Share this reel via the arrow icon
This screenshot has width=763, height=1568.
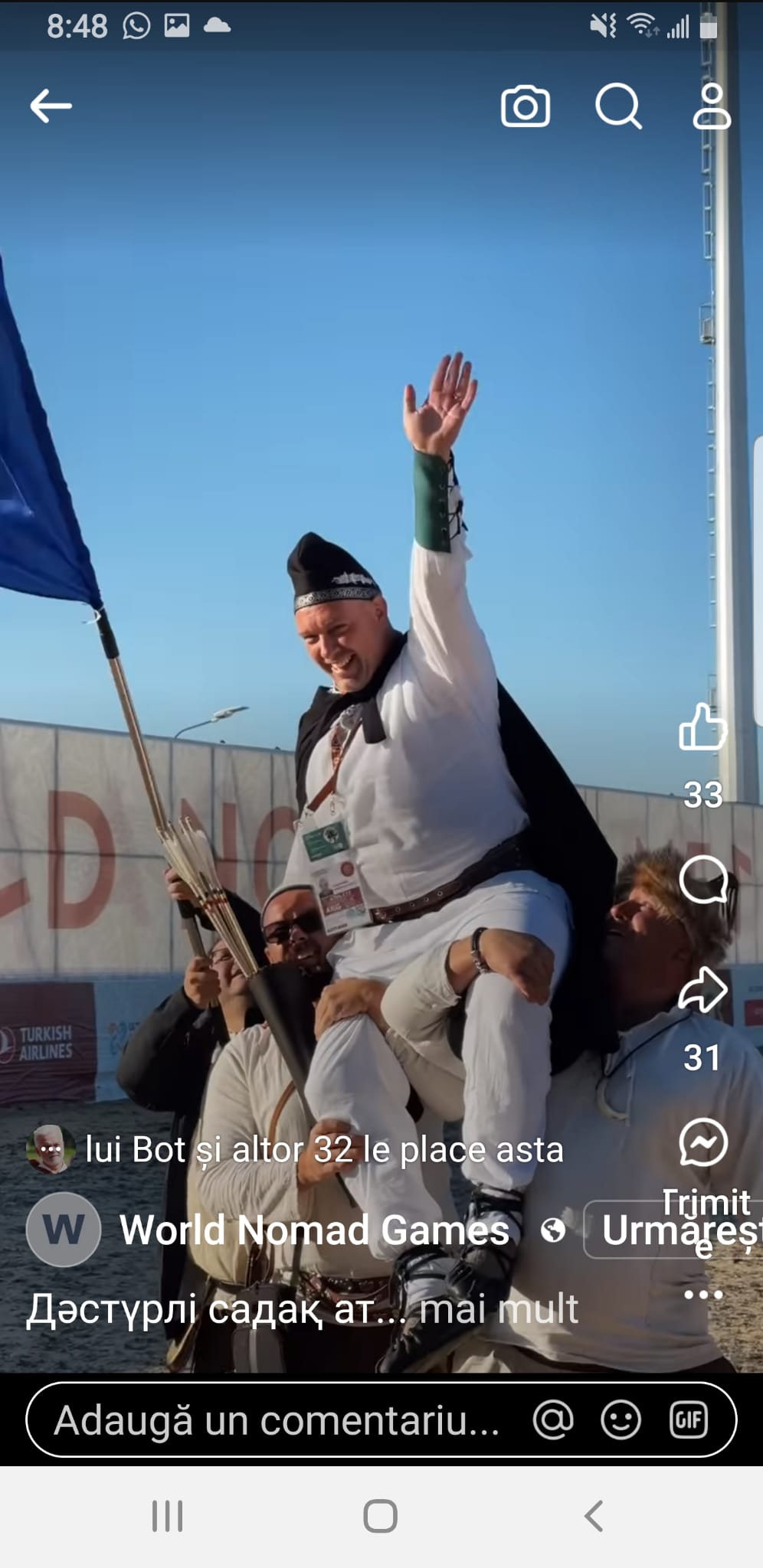point(703,990)
